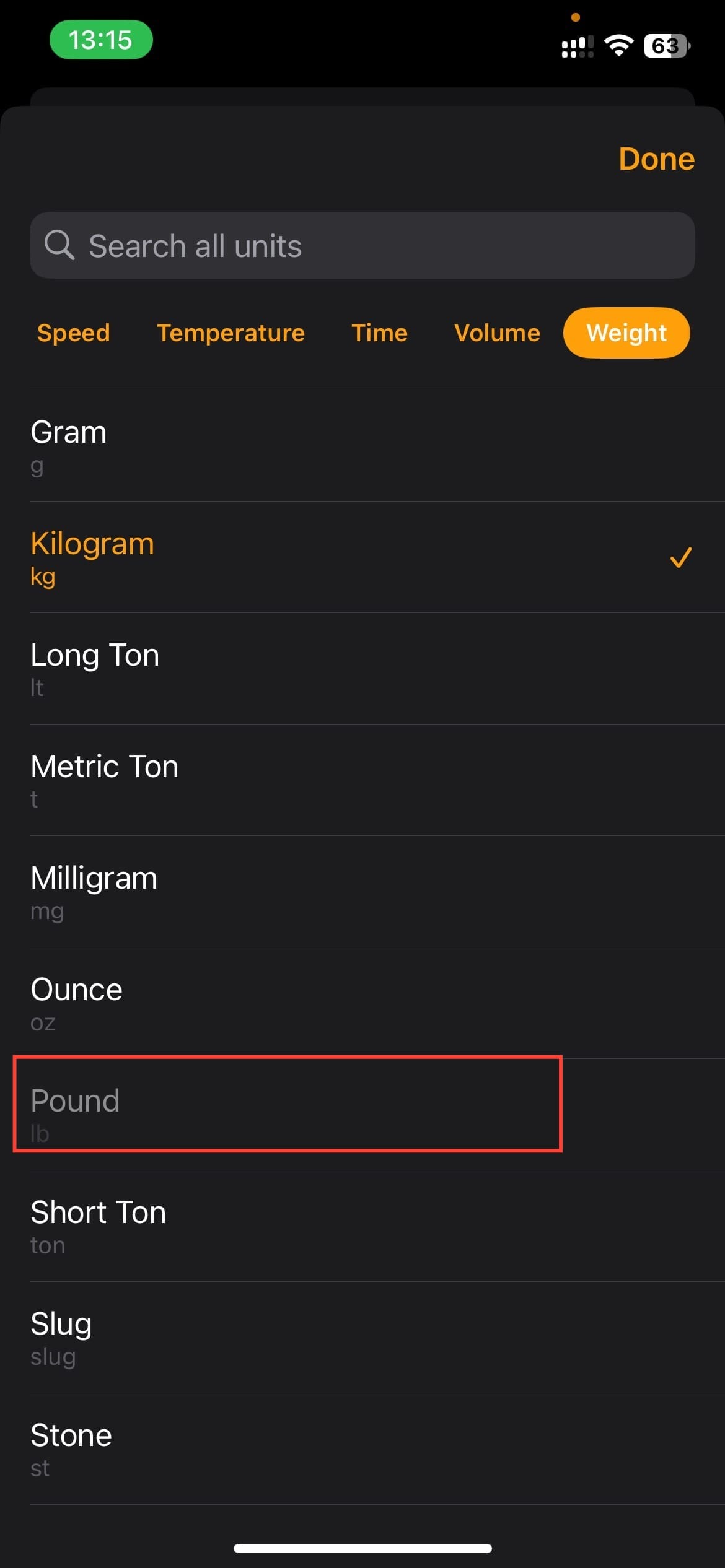Pick Long Ton from the list

[362, 669]
